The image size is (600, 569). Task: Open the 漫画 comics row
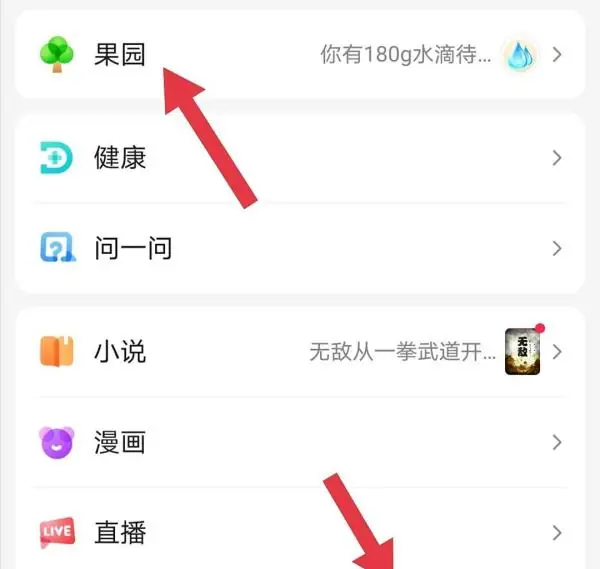300,442
